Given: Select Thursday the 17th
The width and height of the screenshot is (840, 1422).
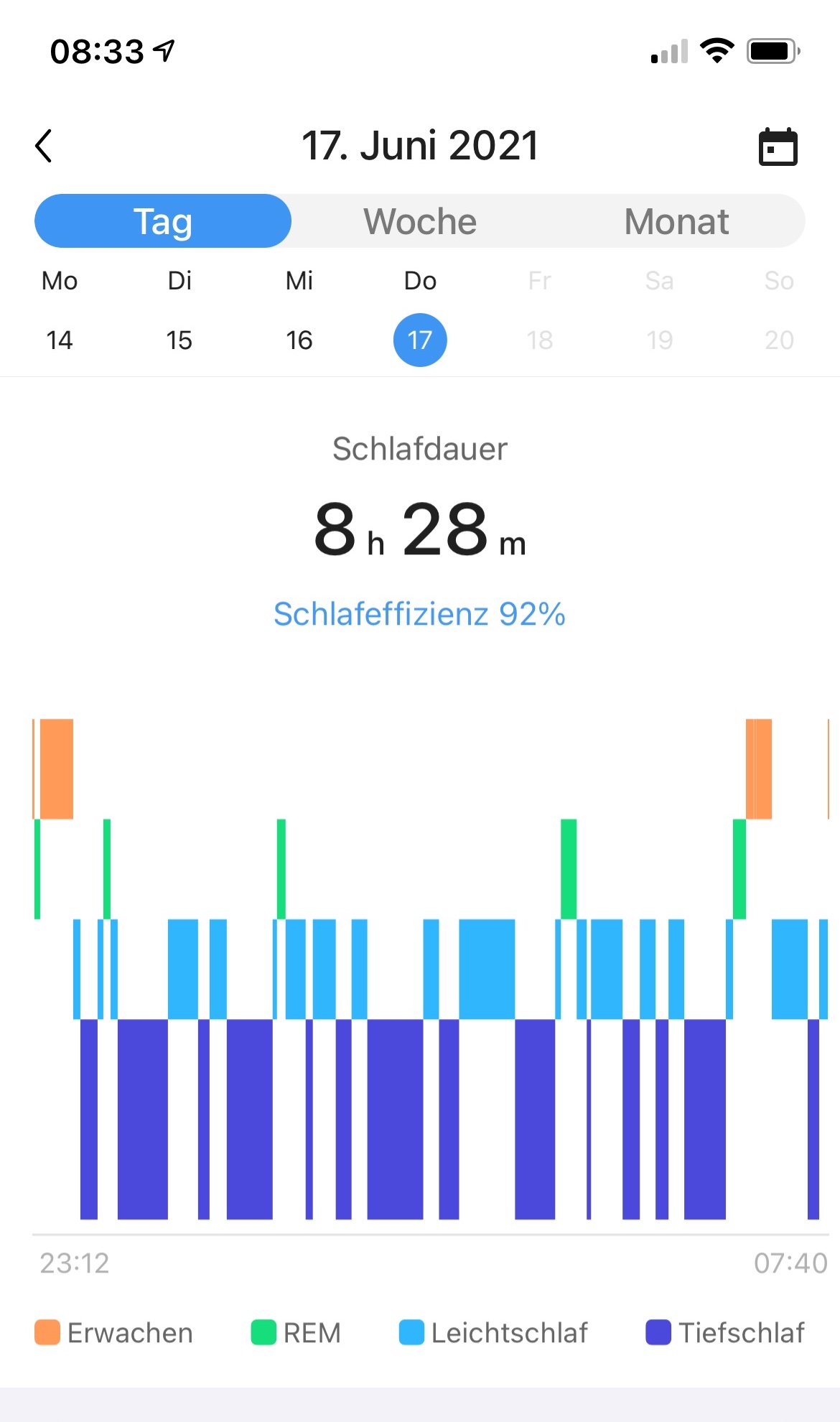Looking at the screenshot, I should 420,340.
